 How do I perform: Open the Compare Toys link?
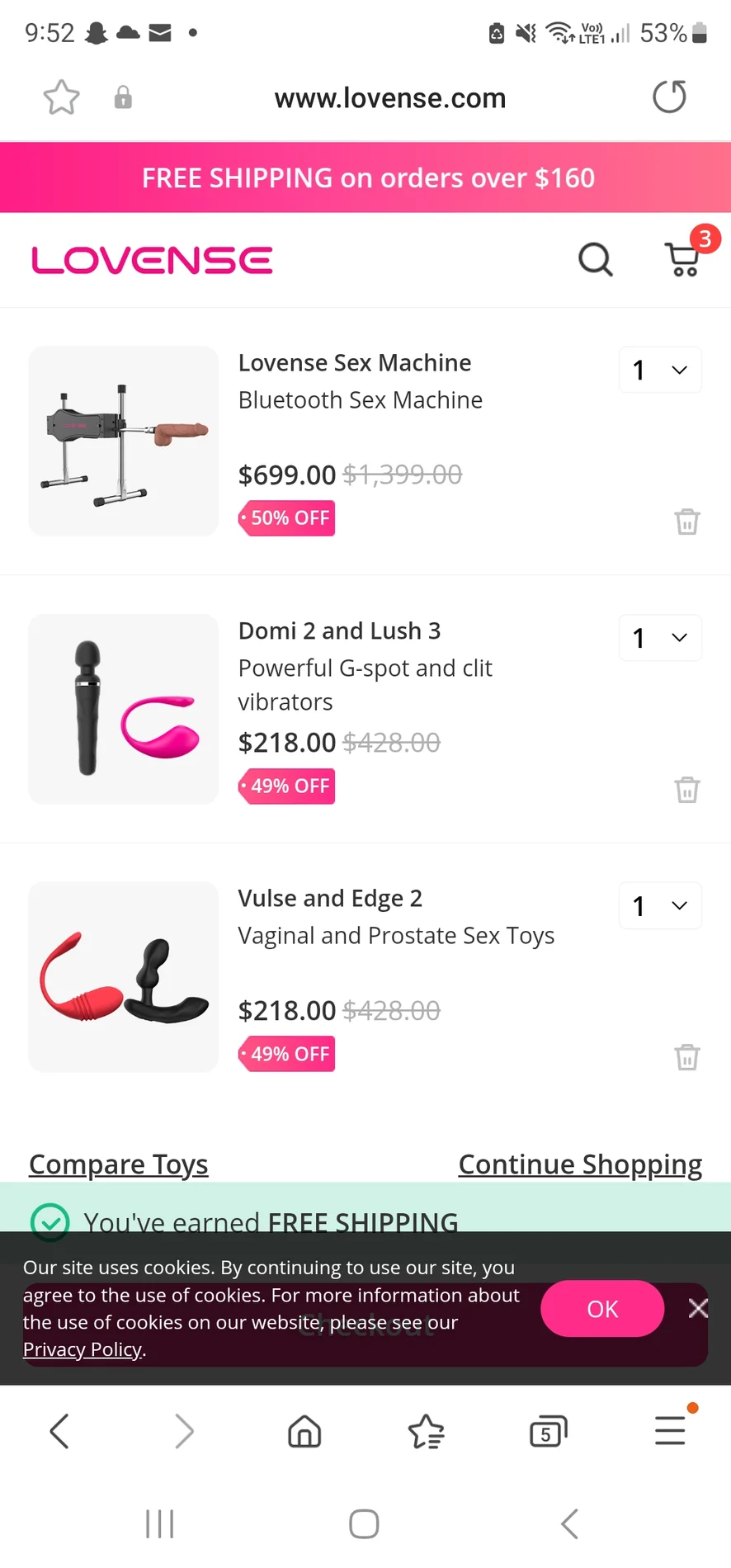point(119,1164)
